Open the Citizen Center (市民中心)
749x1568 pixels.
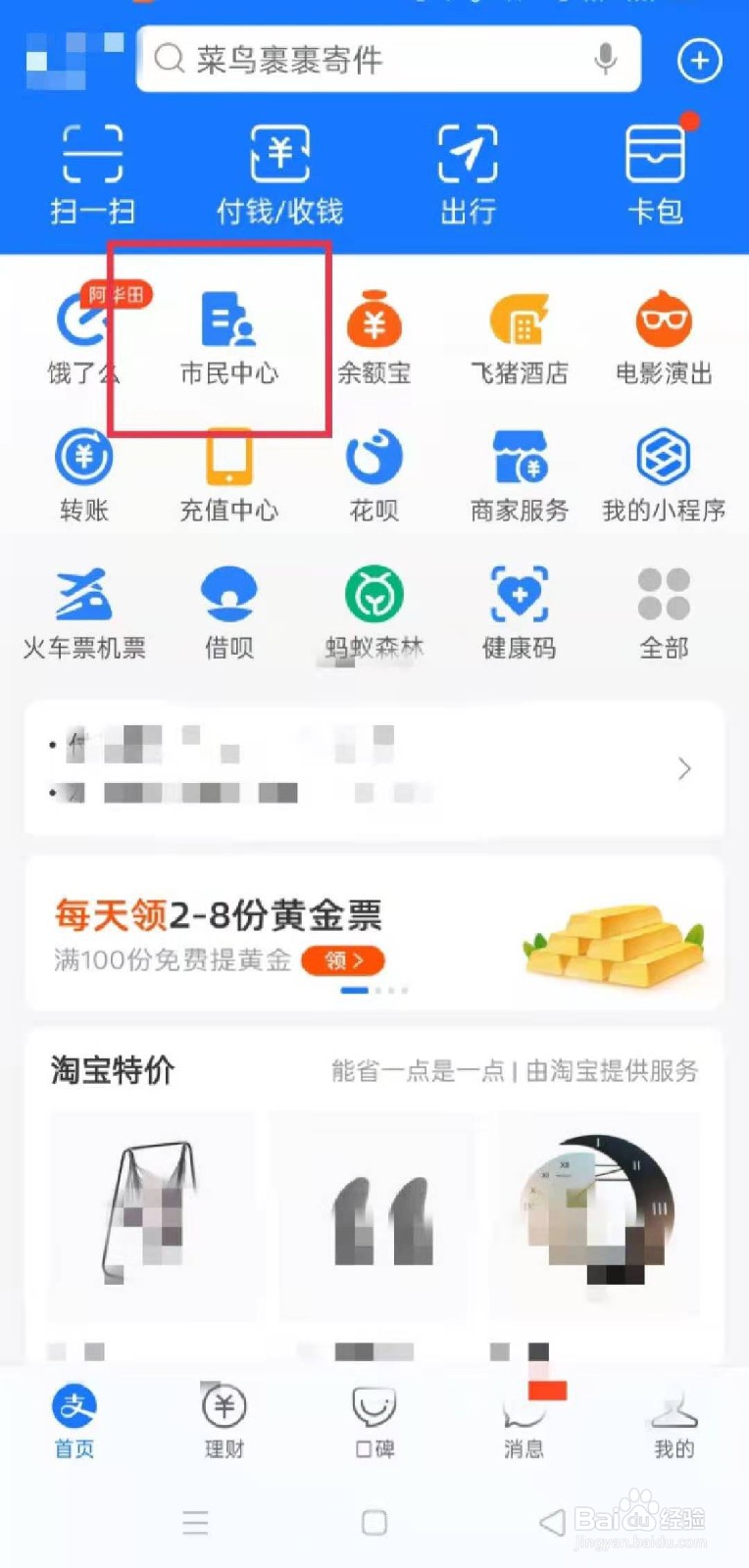click(228, 333)
